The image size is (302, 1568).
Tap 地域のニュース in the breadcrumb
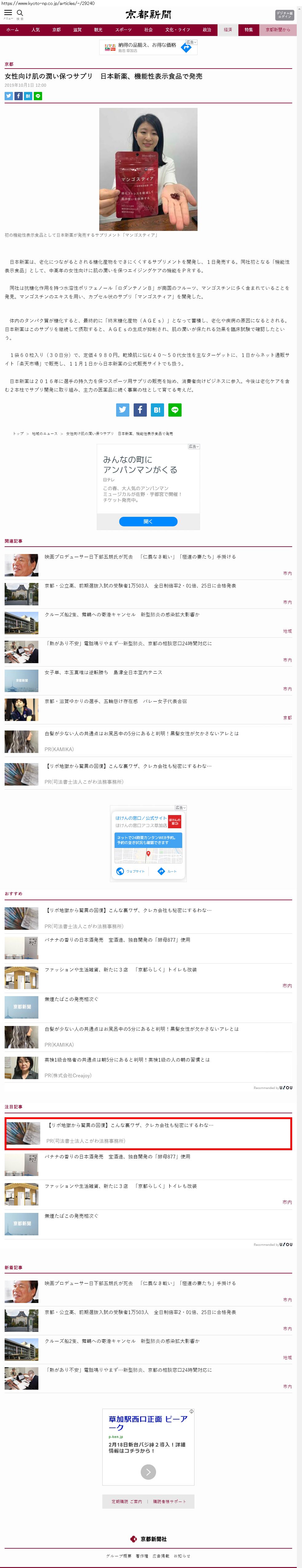(x=45, y=434)
